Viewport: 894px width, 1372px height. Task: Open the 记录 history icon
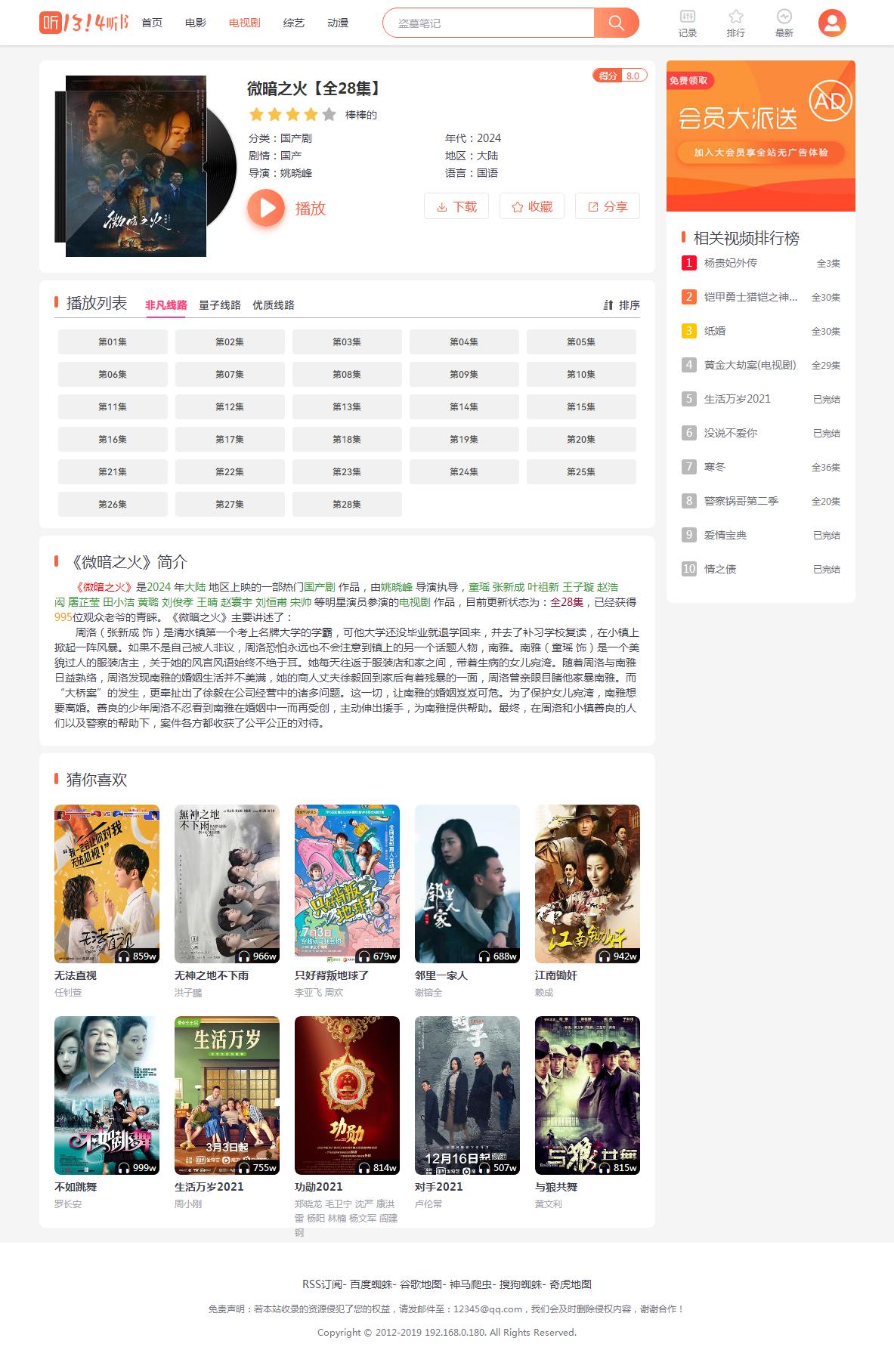(x=687, y=23)
